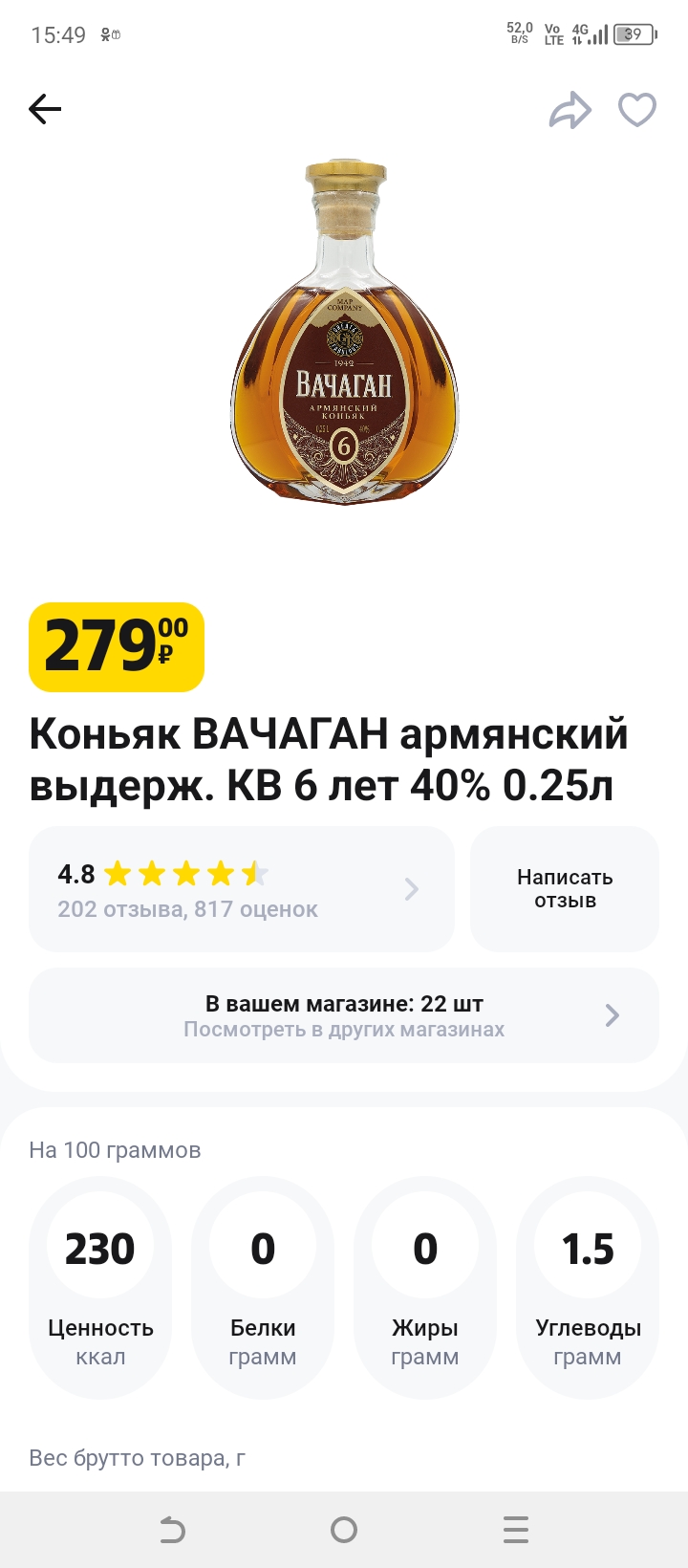Open the system recent apps menu
The width and height of the screenshot is (688, 1568).
(516, 1530)
